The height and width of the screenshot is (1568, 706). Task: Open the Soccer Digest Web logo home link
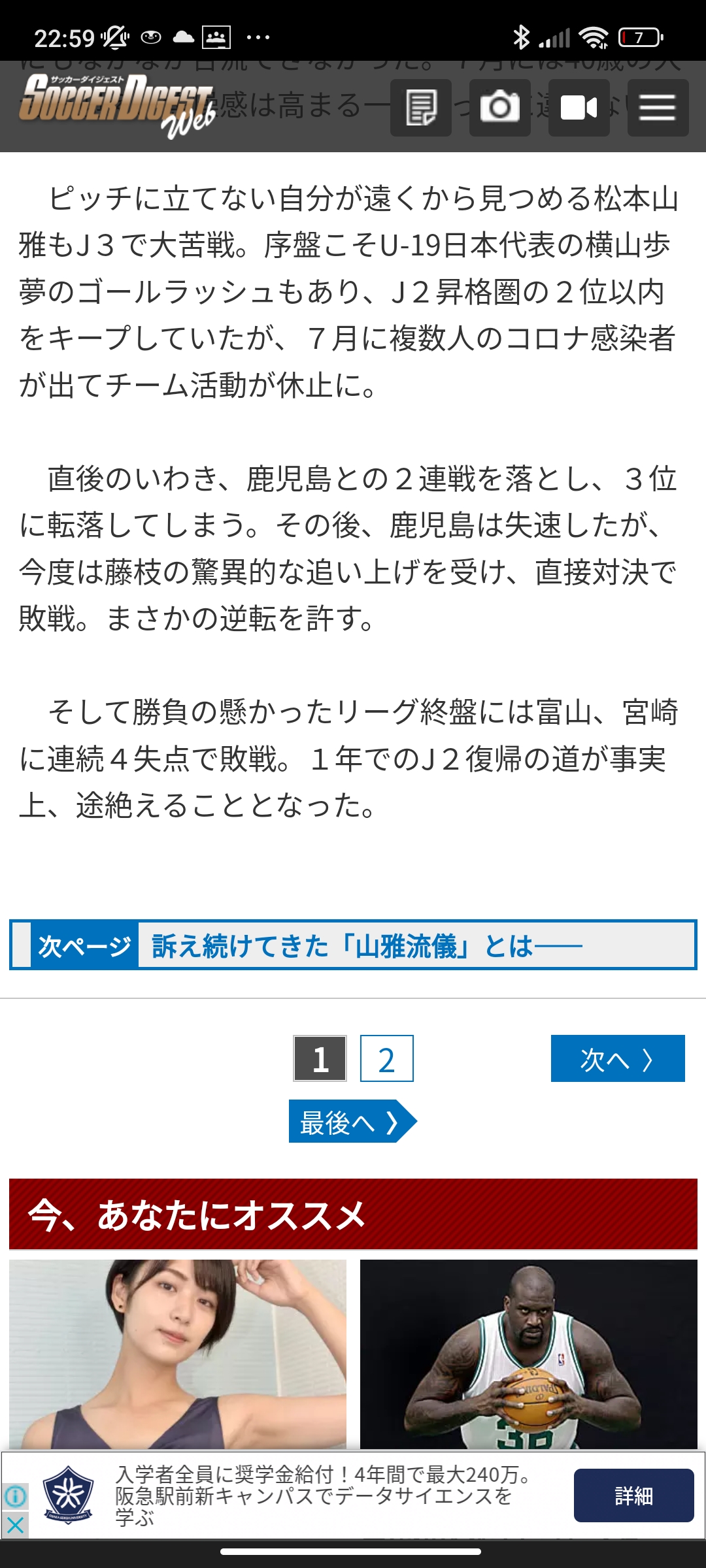(118, 106)
